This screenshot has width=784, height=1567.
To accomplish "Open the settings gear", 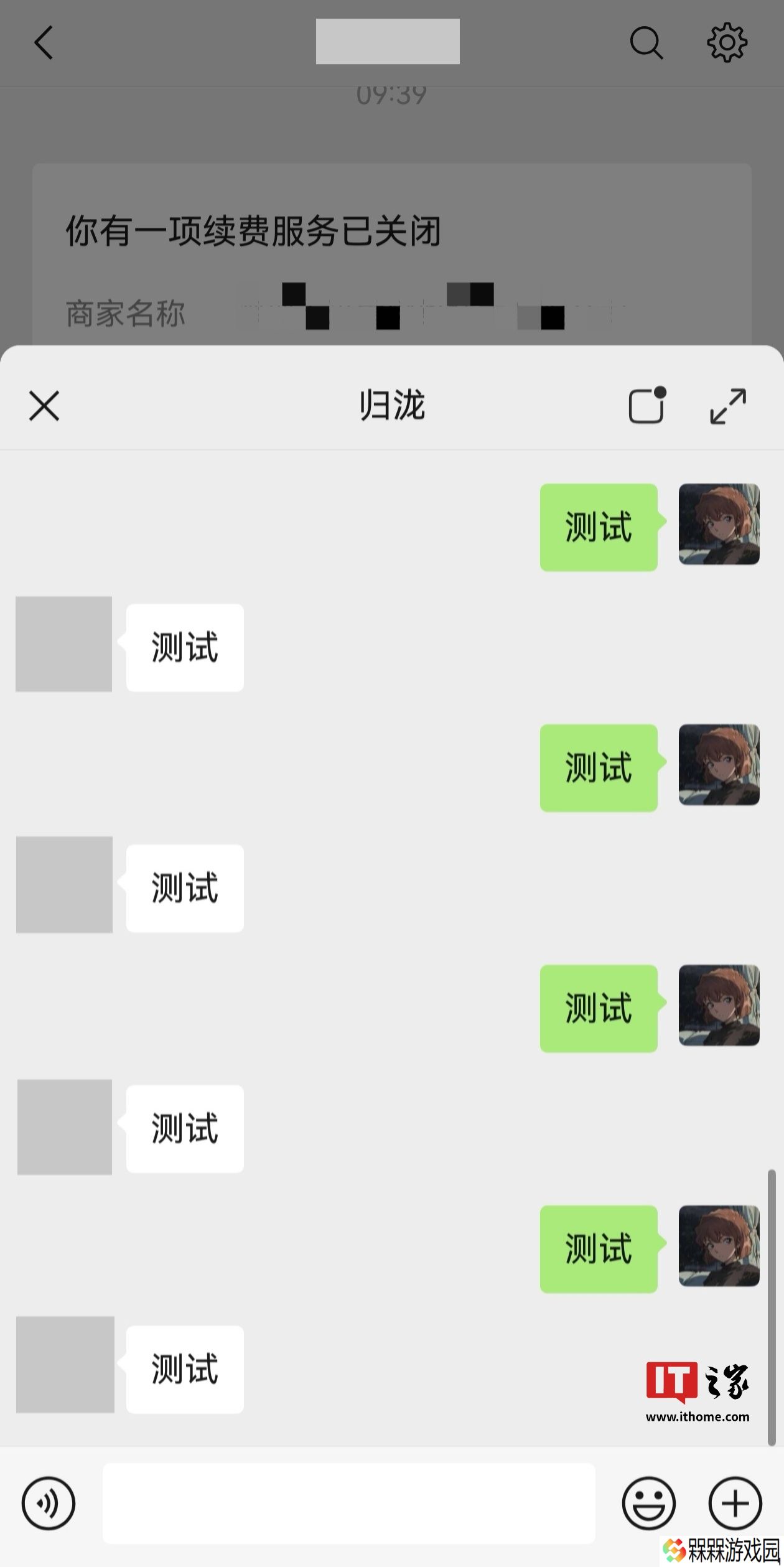I will 727,43.
